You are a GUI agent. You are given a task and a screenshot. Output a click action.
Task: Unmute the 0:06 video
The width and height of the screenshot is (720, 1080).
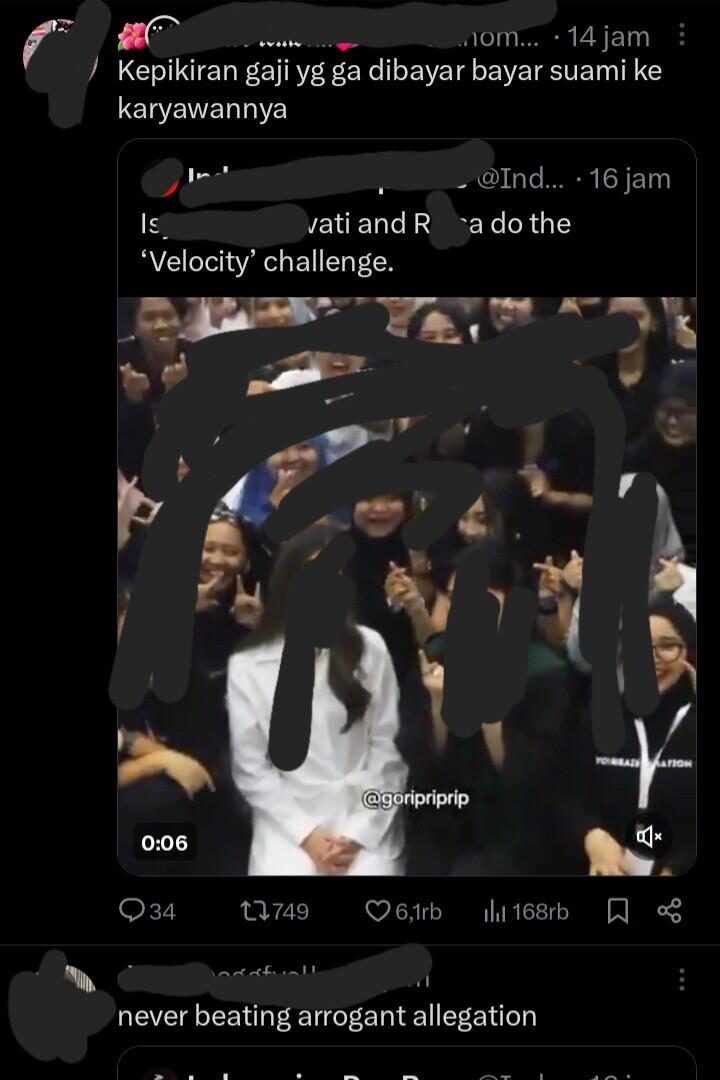(650, 836)
